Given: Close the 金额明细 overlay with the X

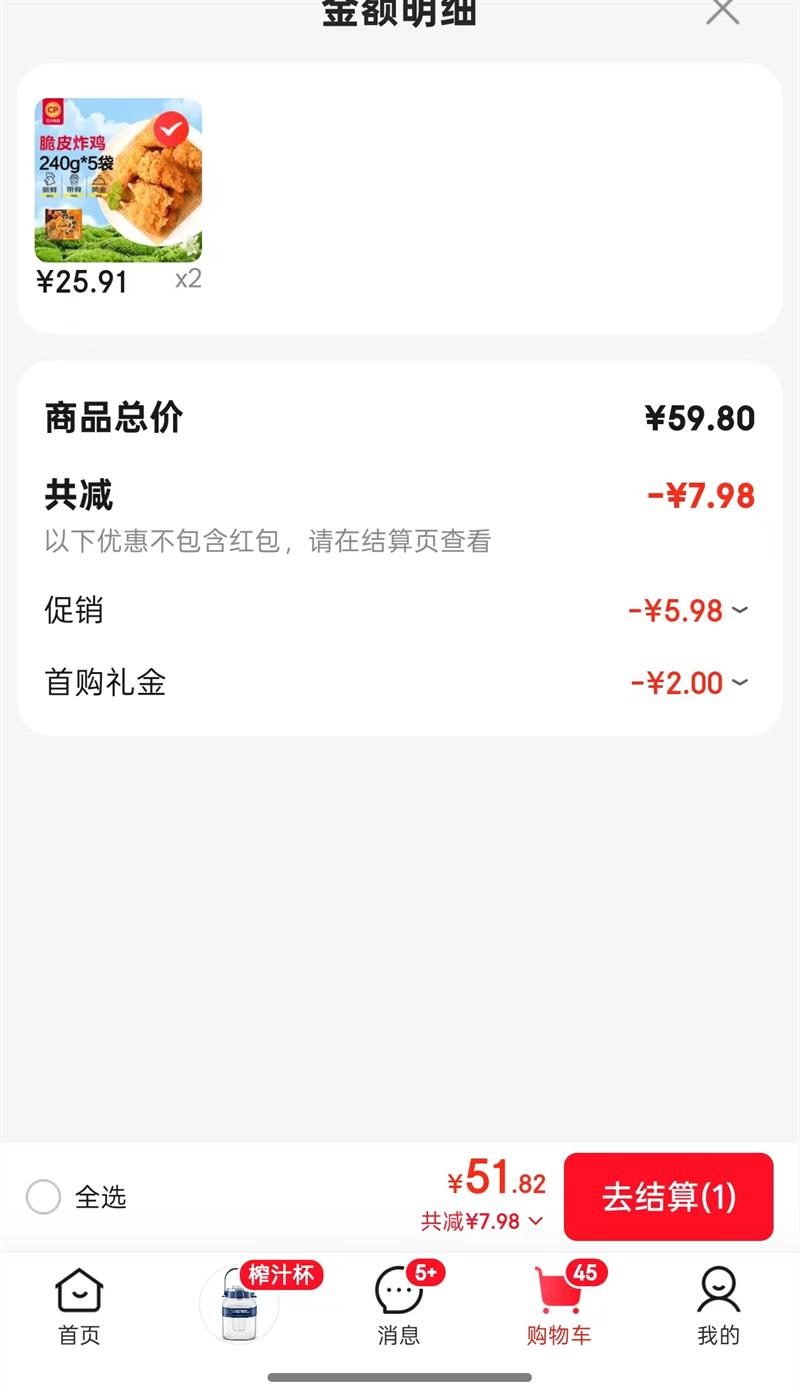Looking at the screenshot, I should click(723, 14).
